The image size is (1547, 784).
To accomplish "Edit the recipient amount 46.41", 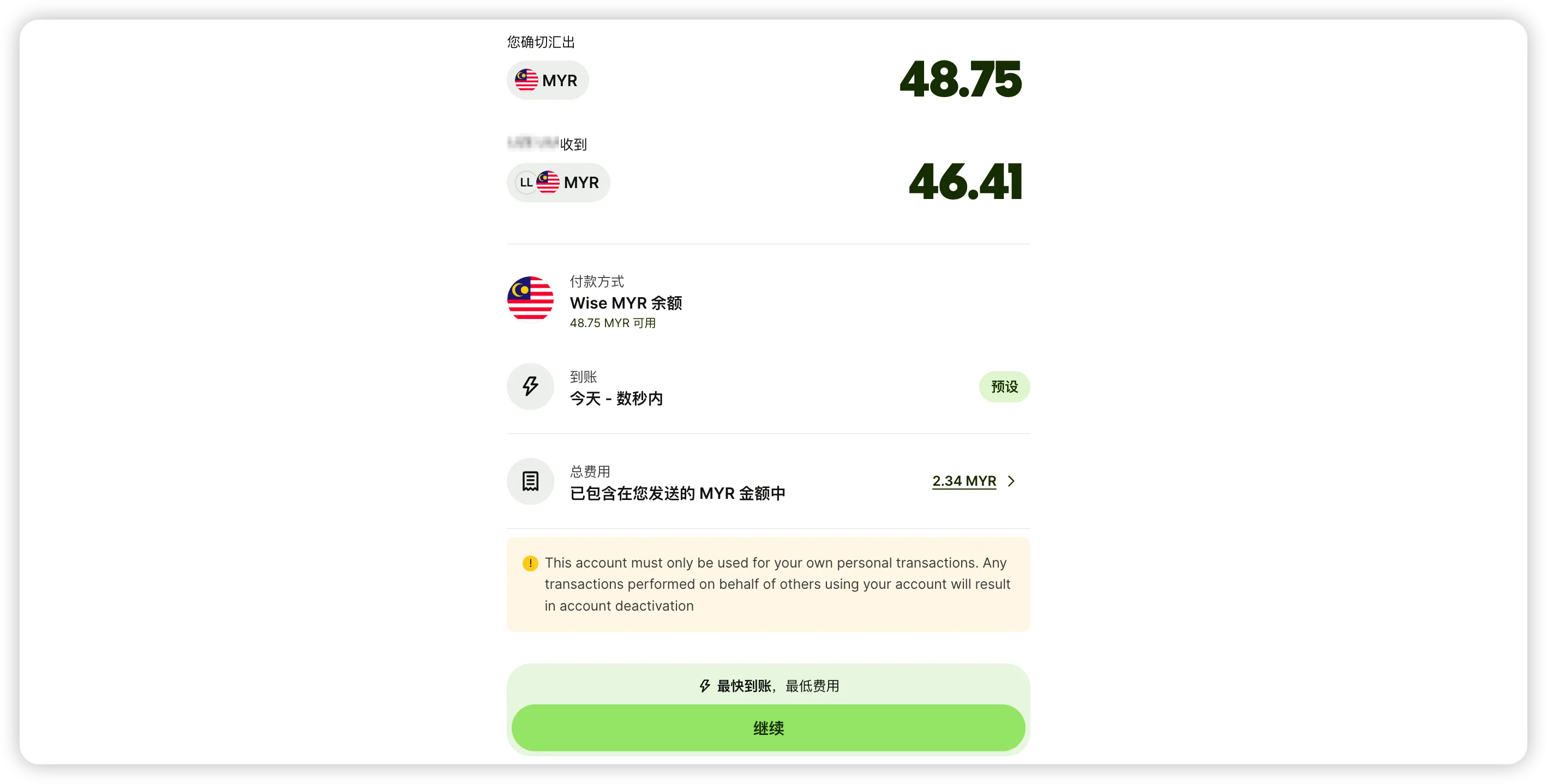I will 964,183.
